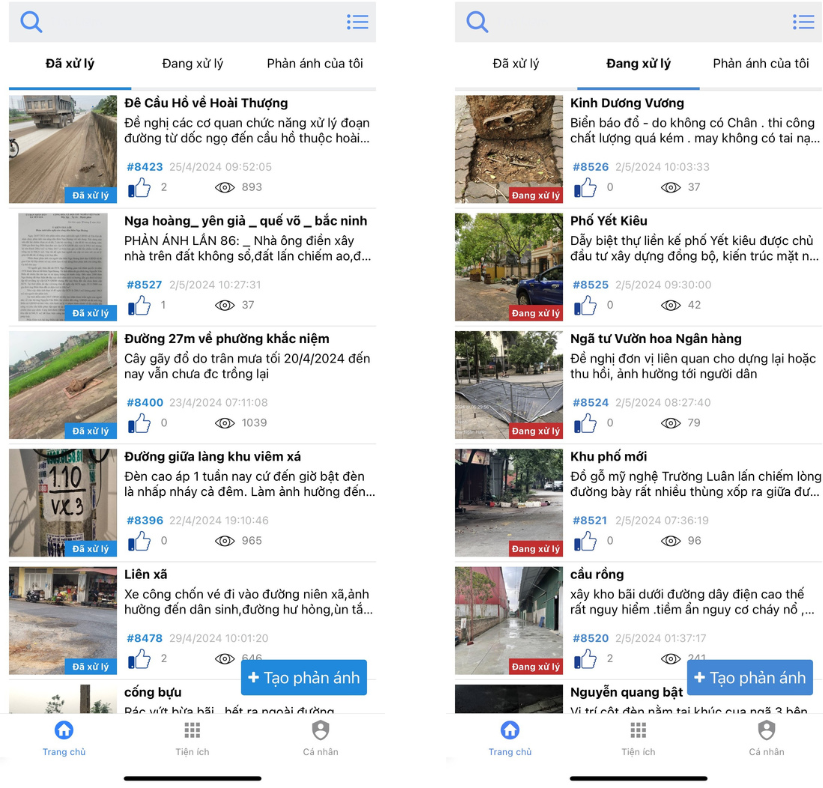The image size is (823, 788).
Task: Like report #8396 Đường giữa làng
Action: (x=139, y=541)
